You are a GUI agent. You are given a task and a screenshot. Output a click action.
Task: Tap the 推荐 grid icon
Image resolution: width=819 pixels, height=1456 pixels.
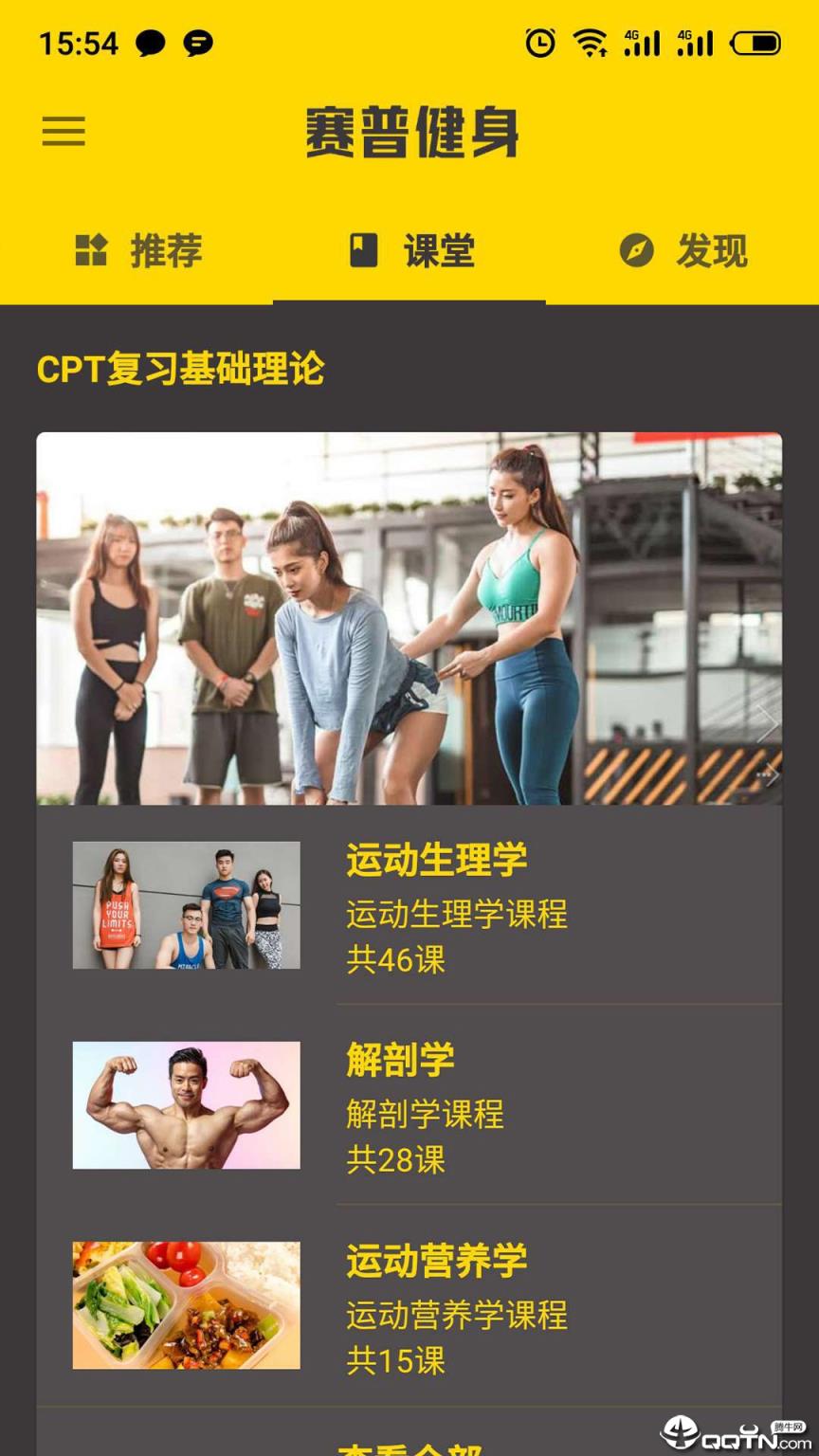coord(90,251)
